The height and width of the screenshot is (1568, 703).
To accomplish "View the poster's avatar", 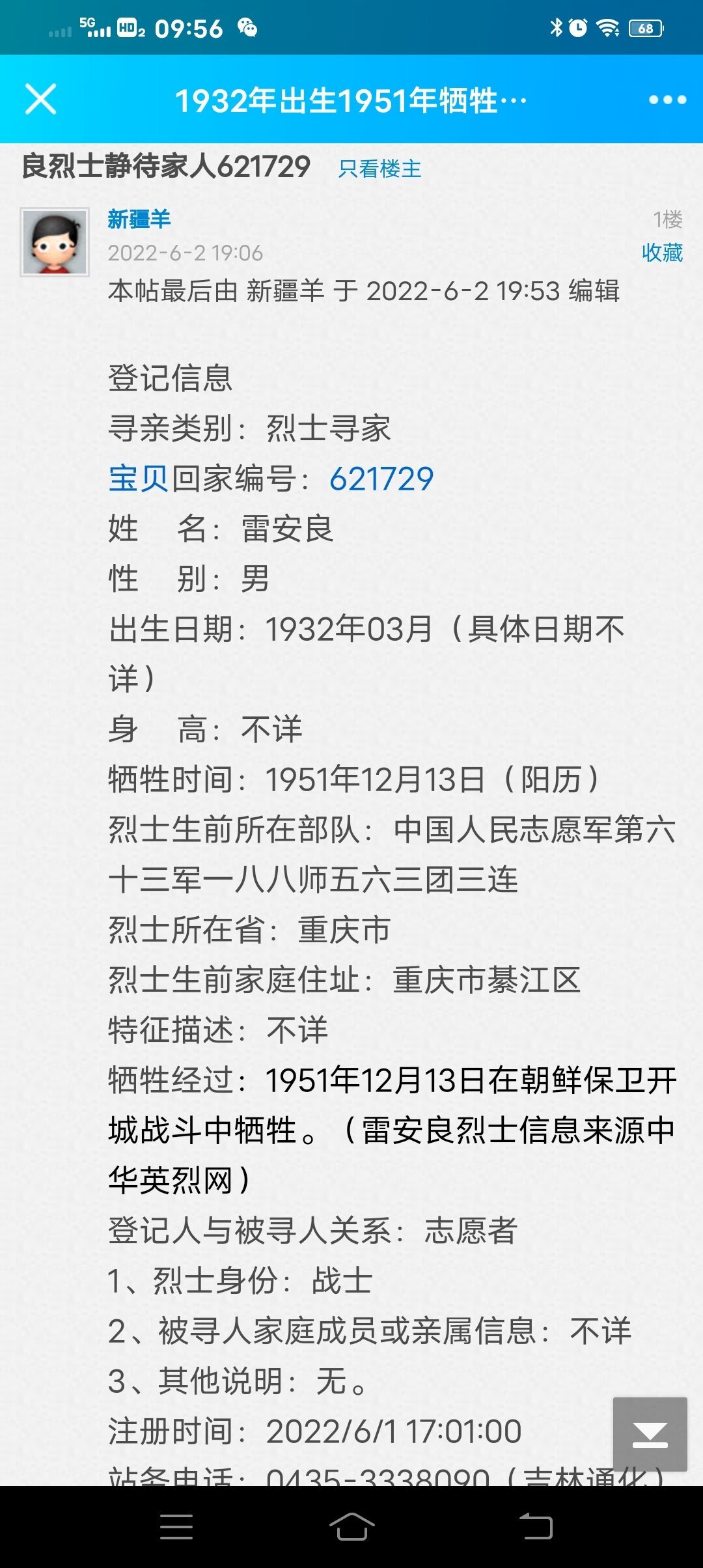I will (x=55, y=242).
